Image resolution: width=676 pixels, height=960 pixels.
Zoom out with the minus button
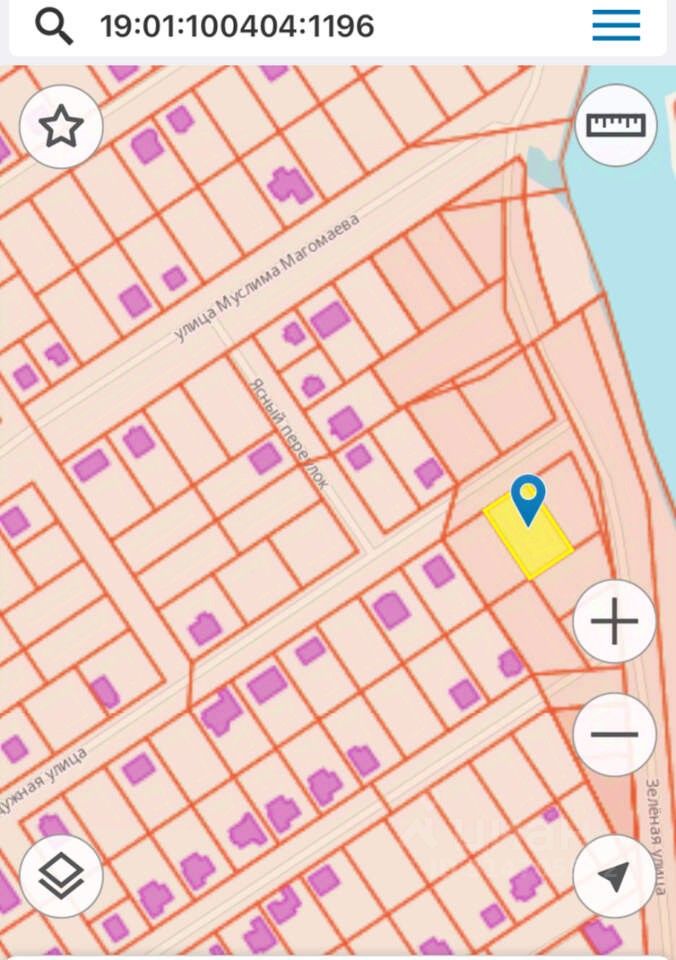[x=614, y=734]
